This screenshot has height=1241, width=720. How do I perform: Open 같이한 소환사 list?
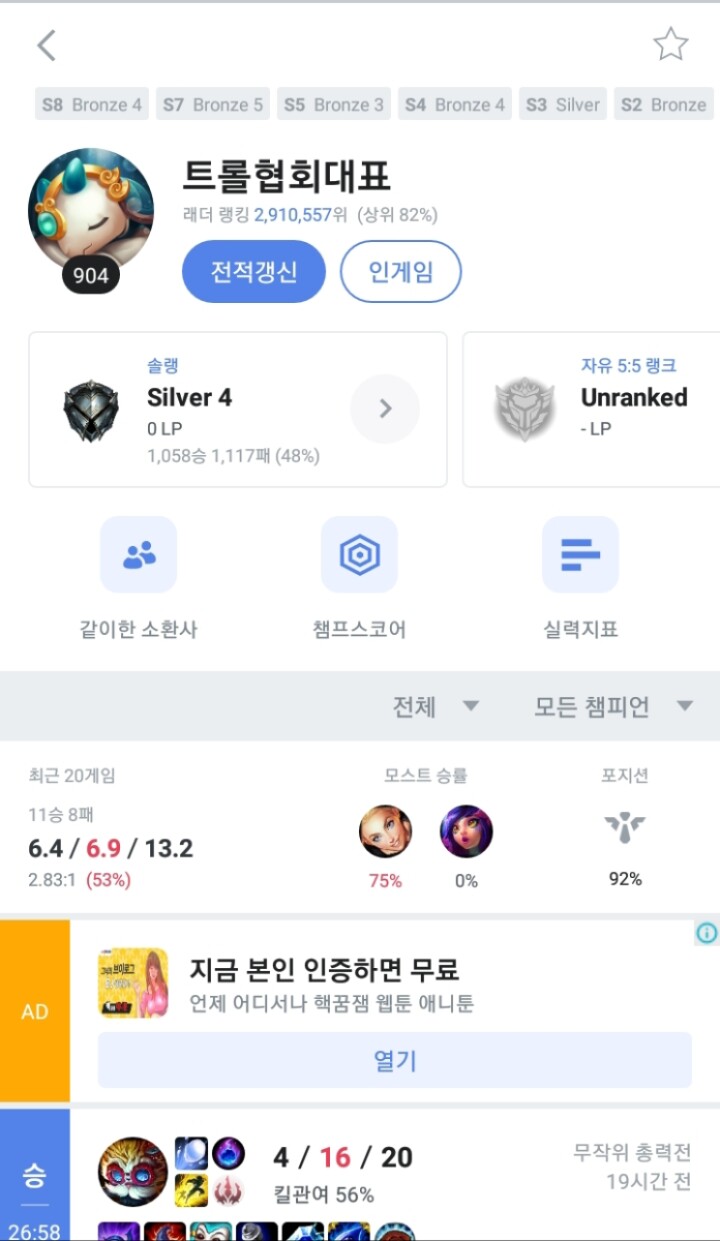(x=138, y=577)
